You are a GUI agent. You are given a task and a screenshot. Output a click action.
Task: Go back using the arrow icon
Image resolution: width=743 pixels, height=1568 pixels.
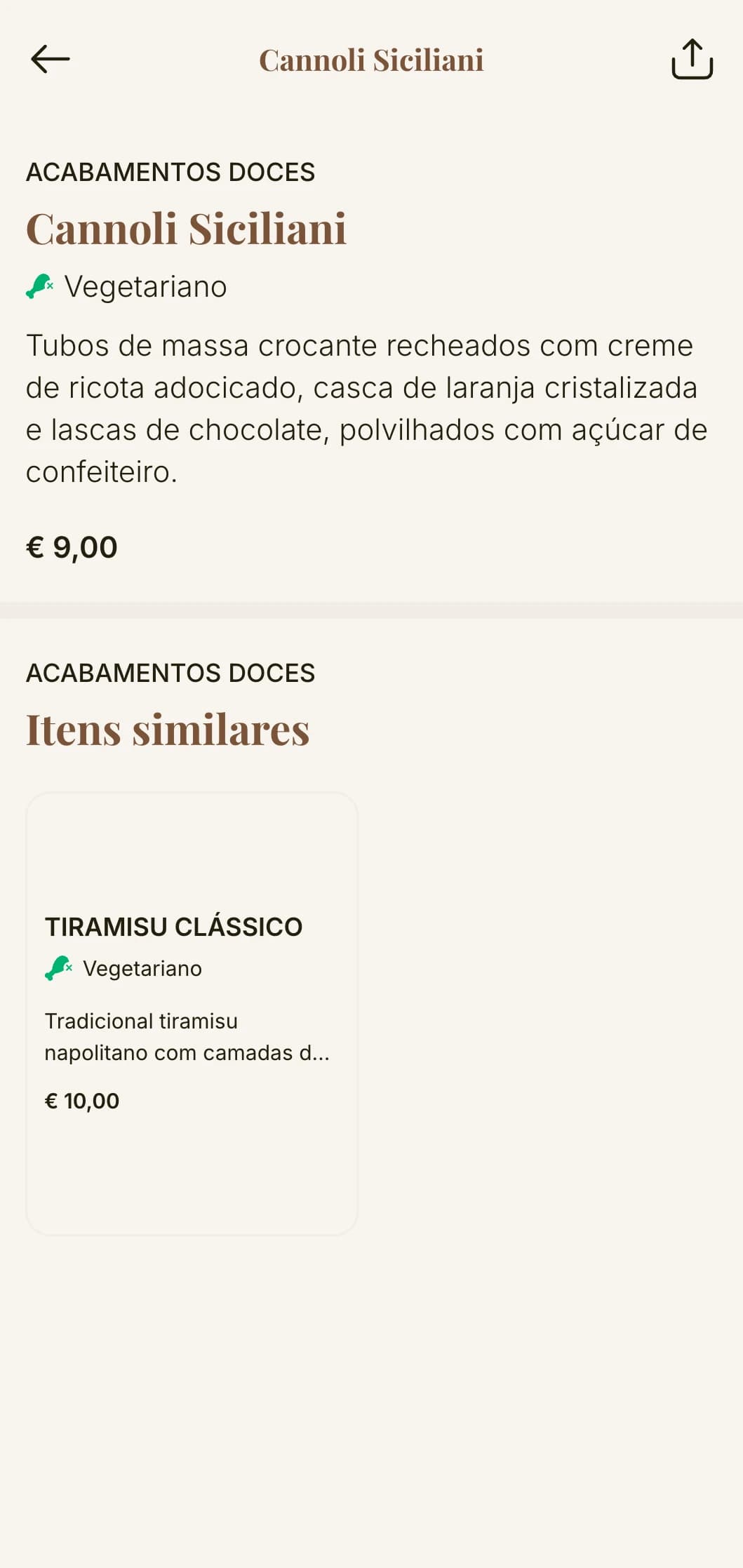coord(51,60)
